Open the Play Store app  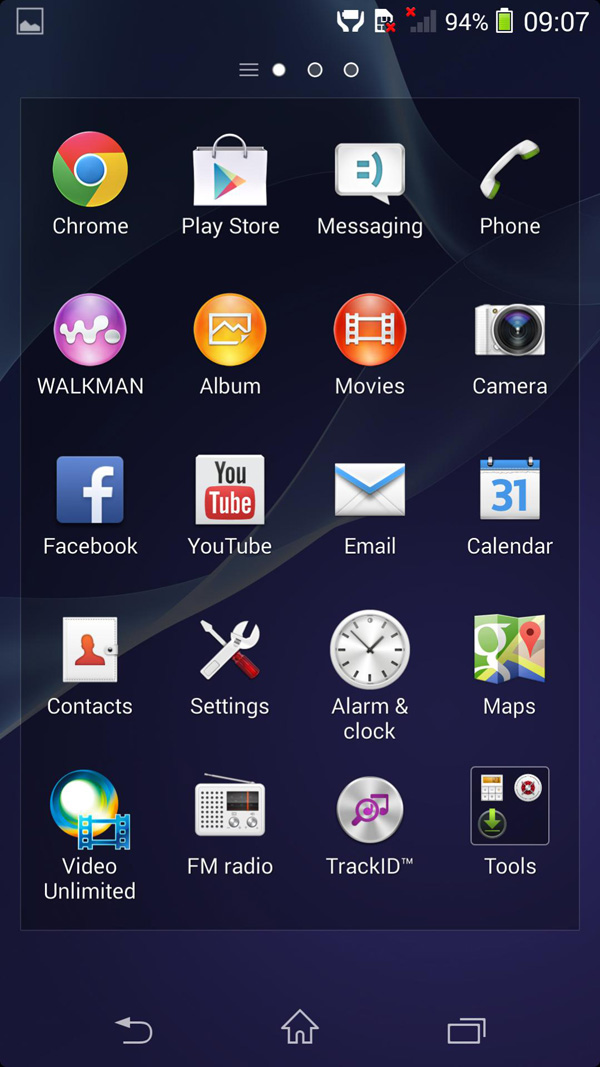(230, 172)
